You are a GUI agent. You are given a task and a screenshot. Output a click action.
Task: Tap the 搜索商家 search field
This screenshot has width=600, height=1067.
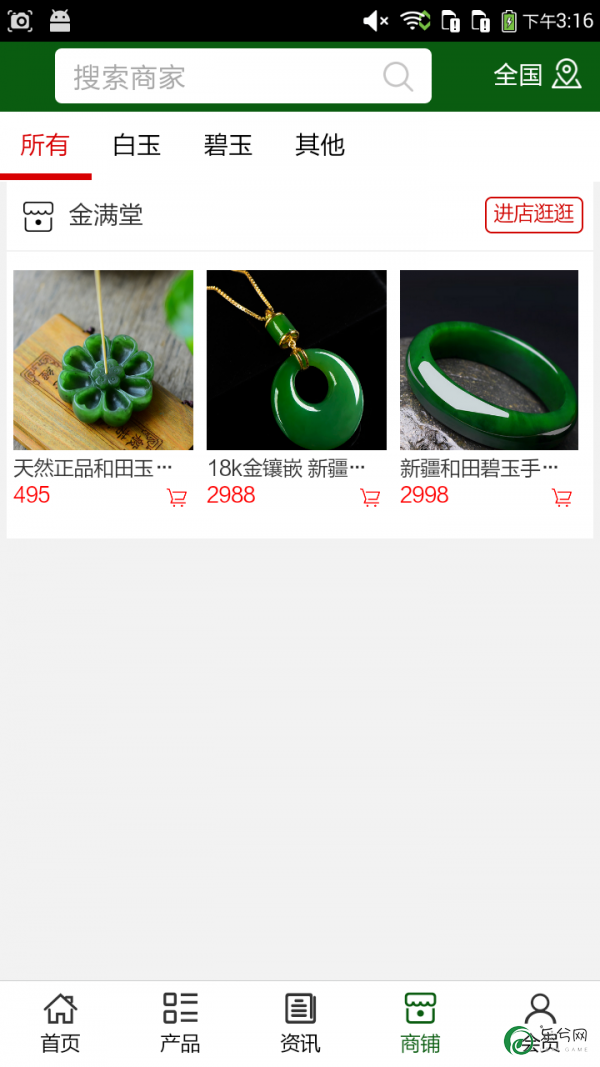[243, 76]
